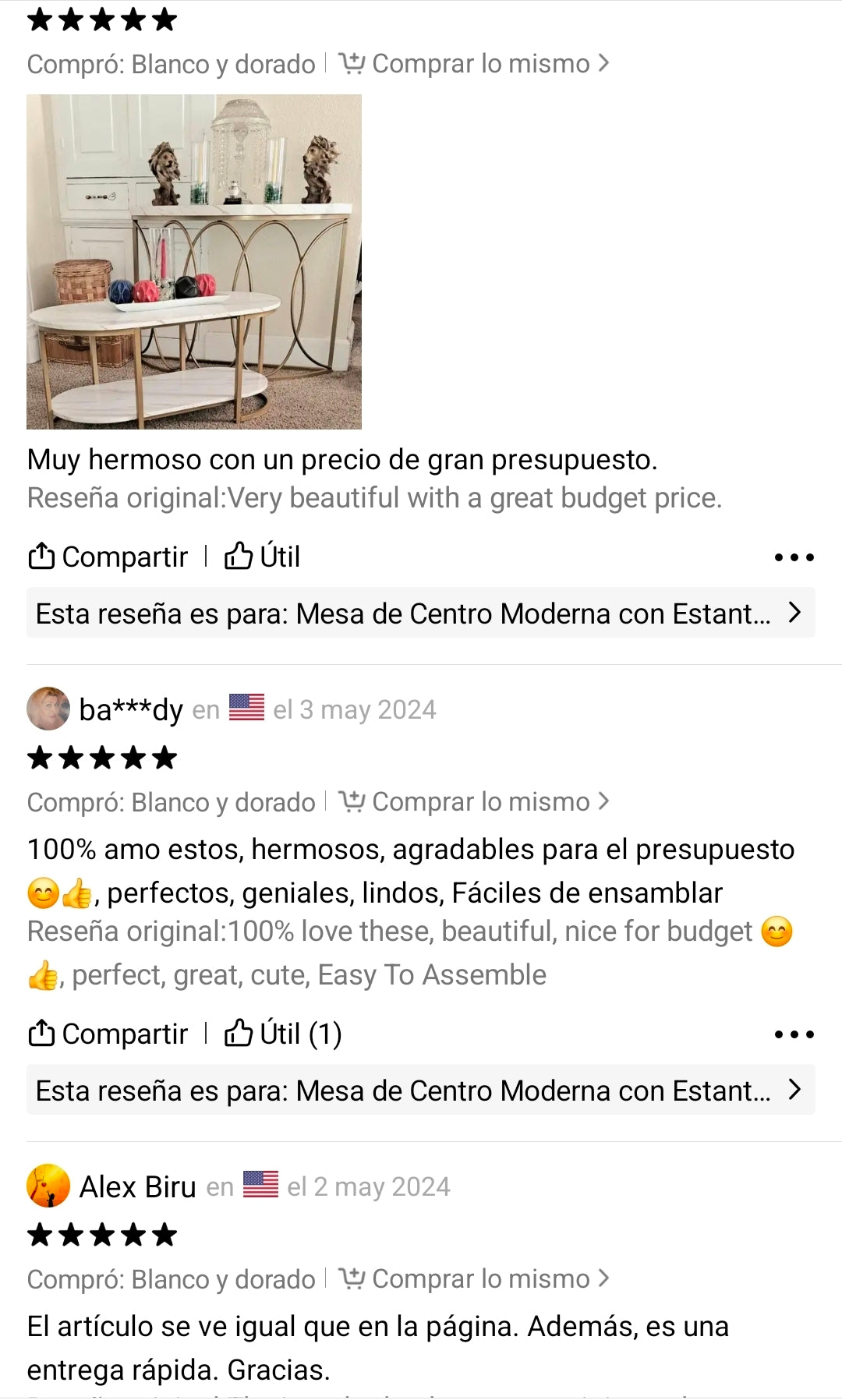
Task: Share ba***dy's review
Action: pos(108,1034)
